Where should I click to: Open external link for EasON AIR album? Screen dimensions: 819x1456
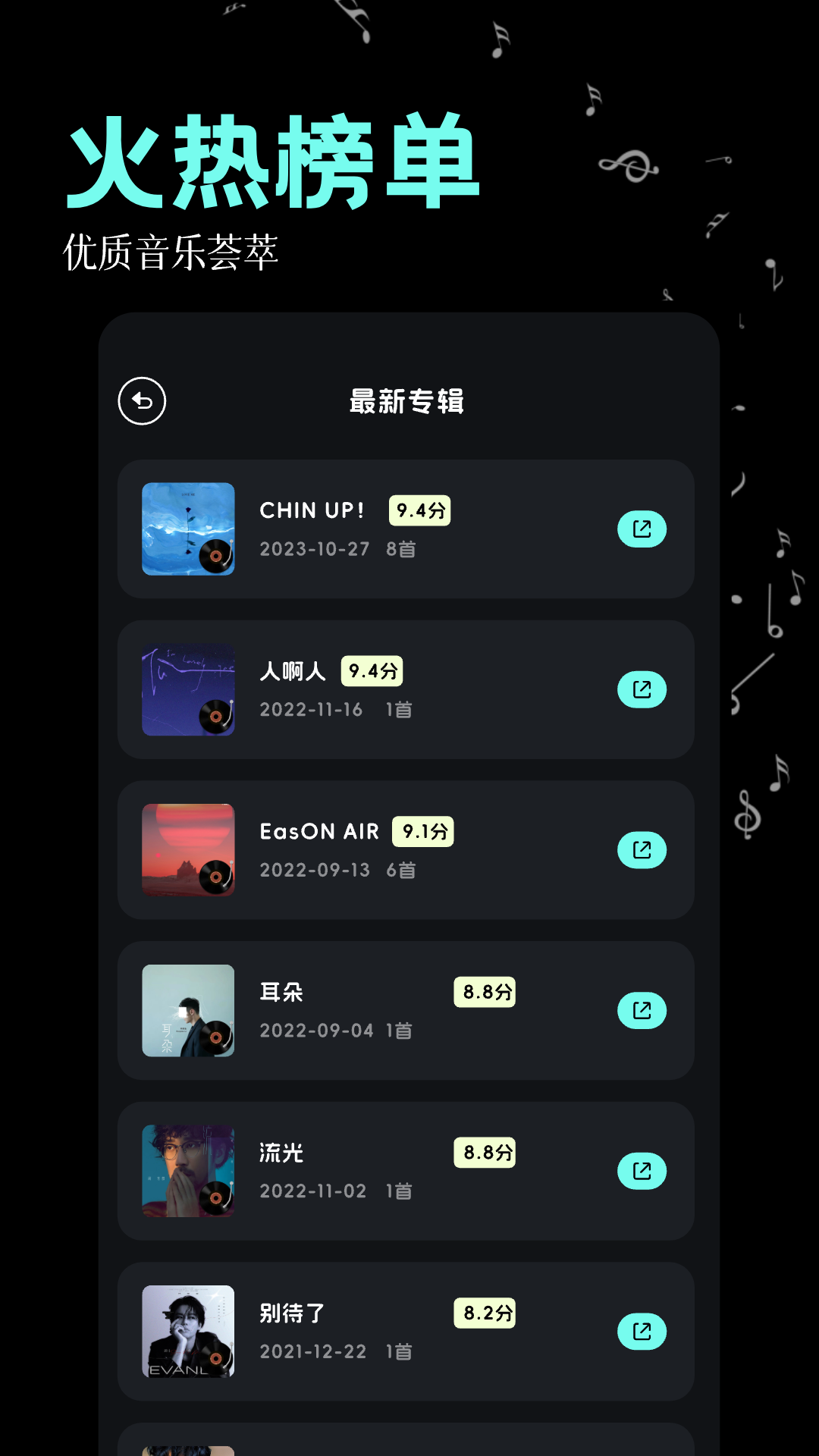click(641, 849)
